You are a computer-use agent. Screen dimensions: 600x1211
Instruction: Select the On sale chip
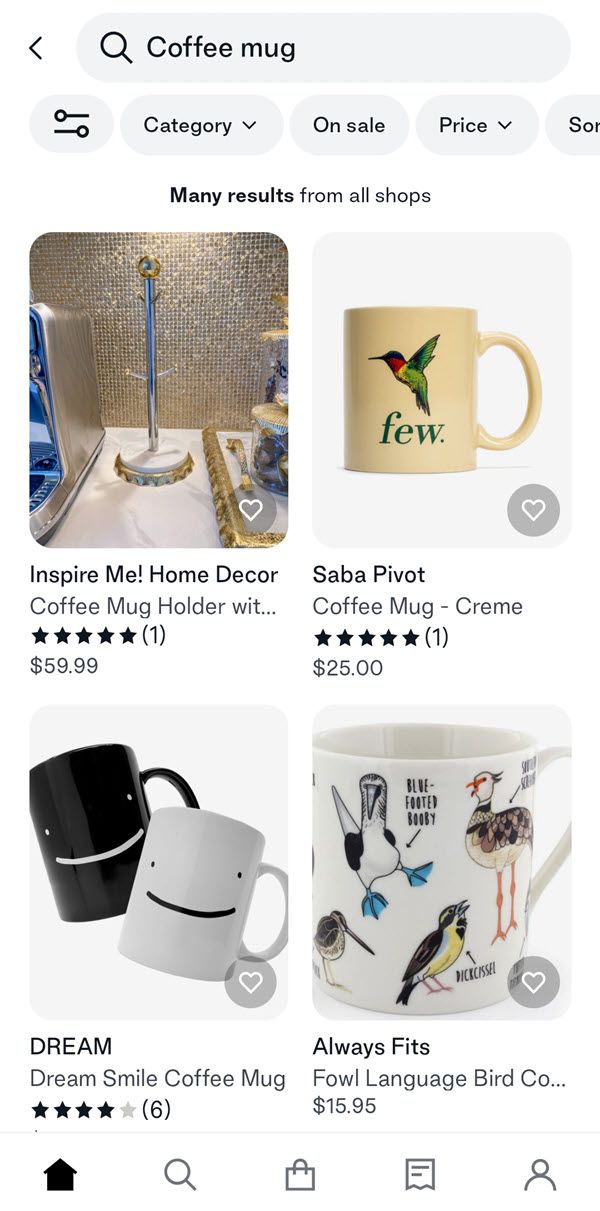[349, 125]
